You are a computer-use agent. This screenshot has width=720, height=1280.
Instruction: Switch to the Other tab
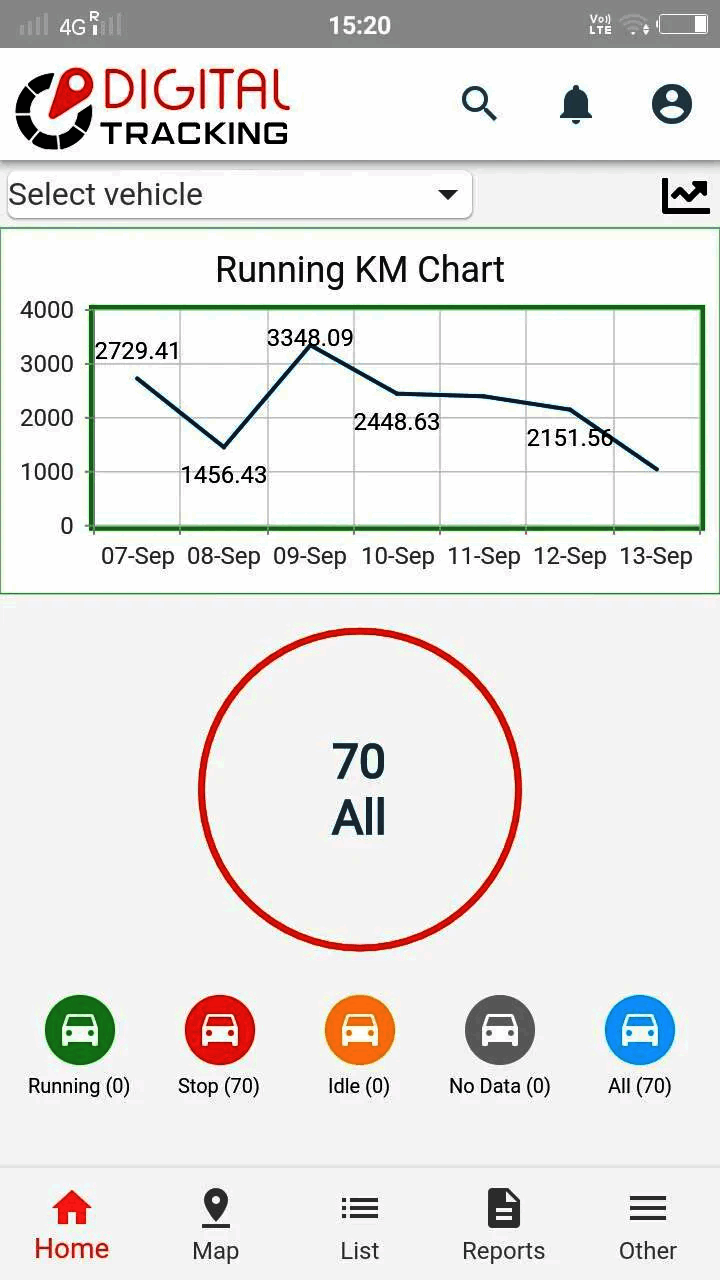[647, 1225]
